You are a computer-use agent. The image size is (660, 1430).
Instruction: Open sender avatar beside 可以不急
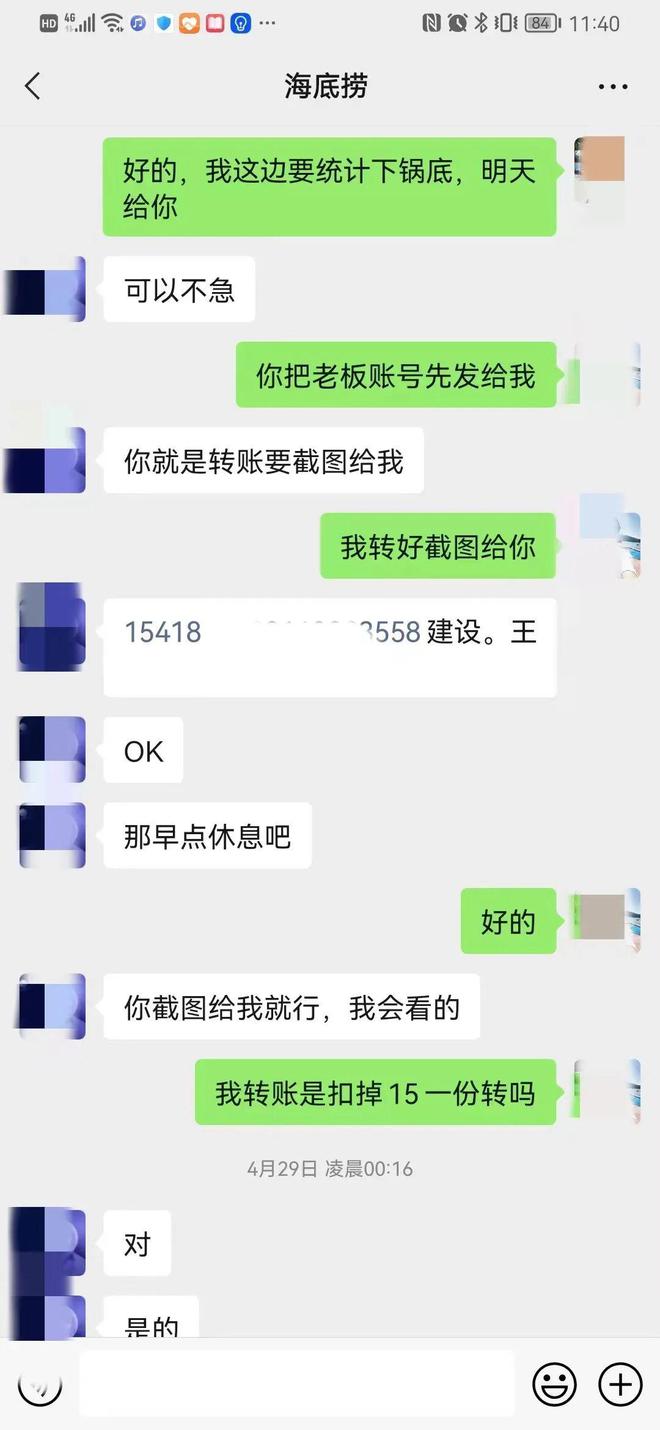(48, 290)
